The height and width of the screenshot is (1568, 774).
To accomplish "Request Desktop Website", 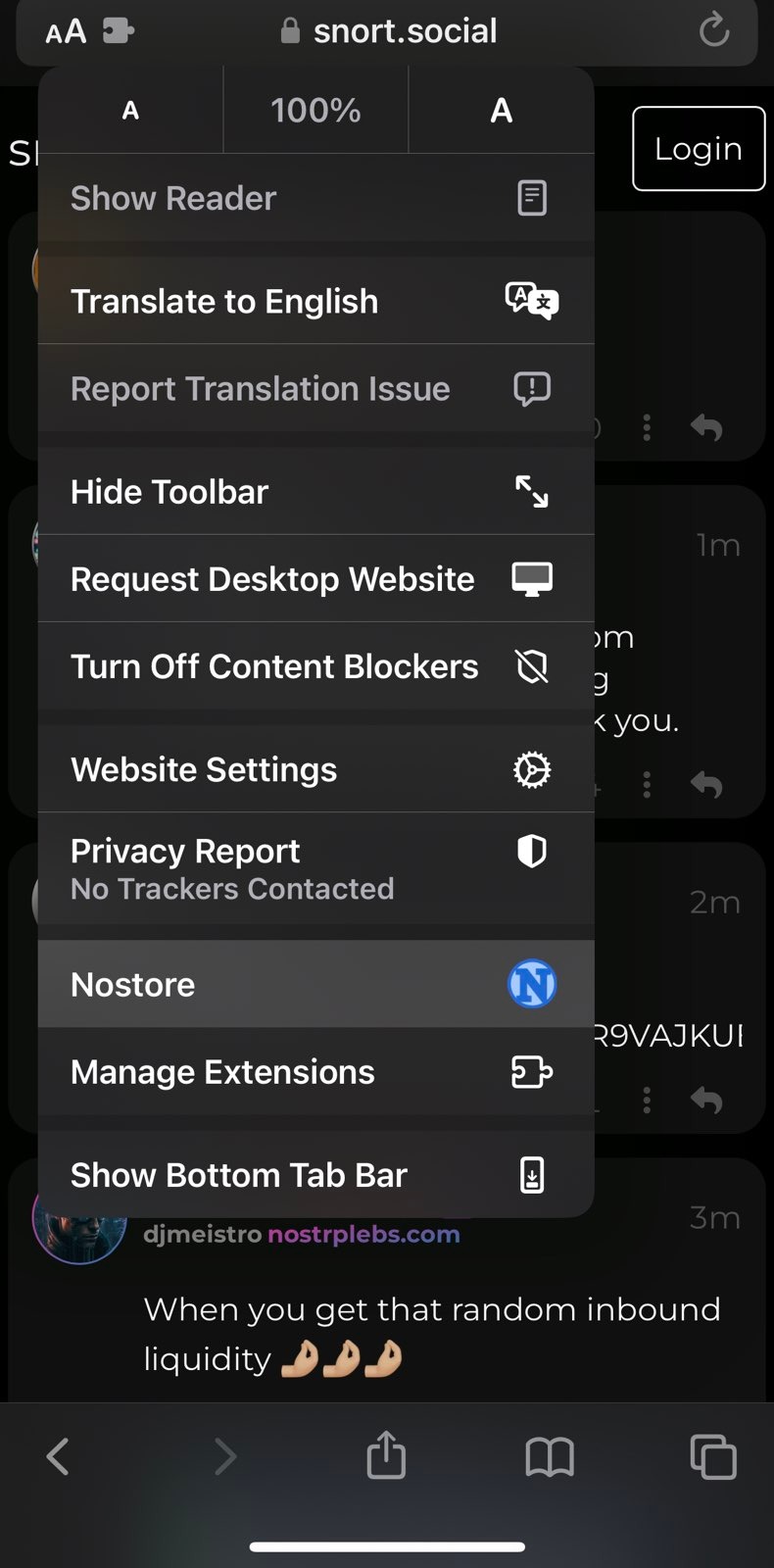I will [x=315, y=579].
